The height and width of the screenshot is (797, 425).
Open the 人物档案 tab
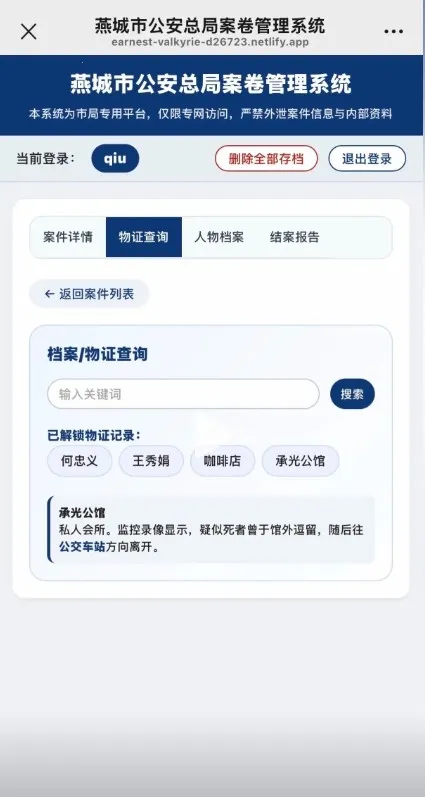click(219, 237)
